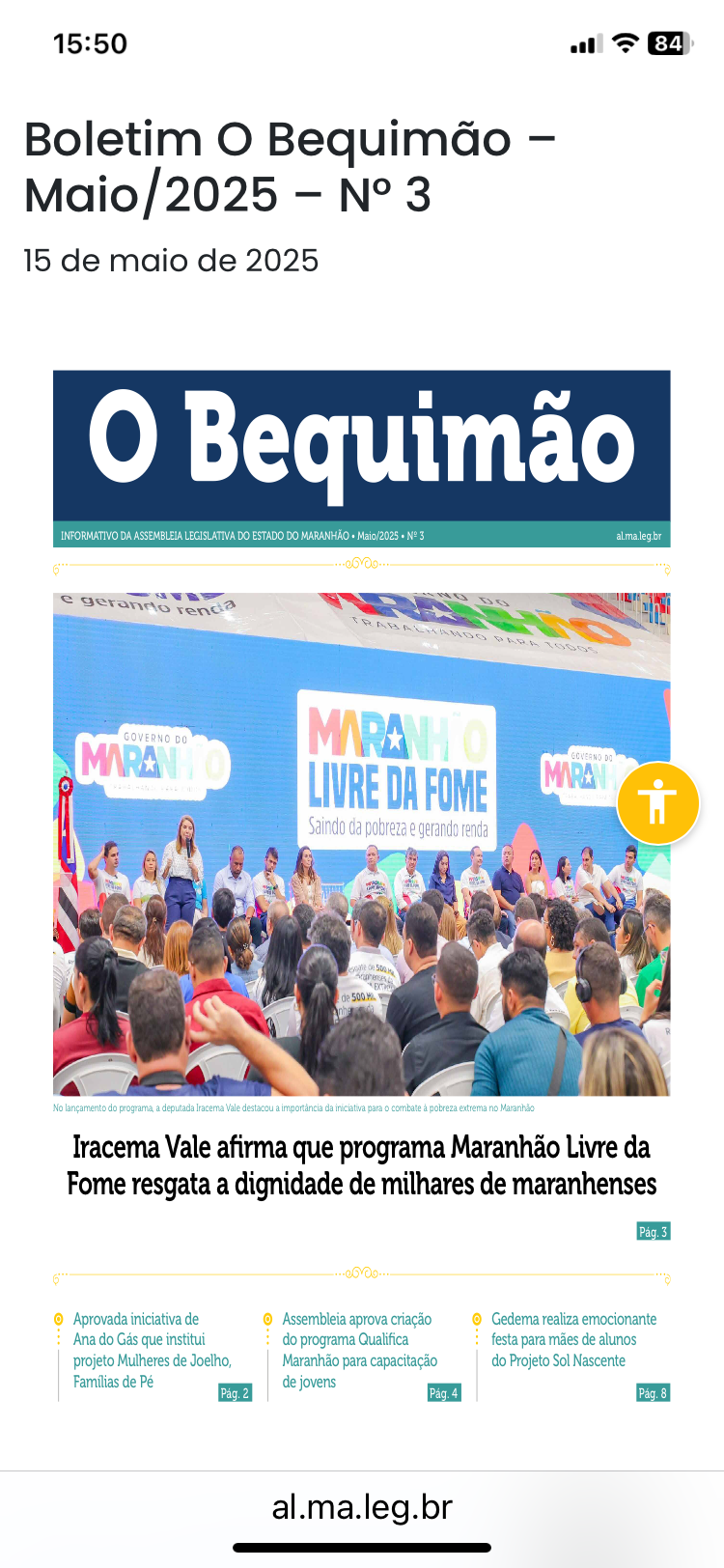This screenshot has height=1568, width=724.
Task: Open the accessibility options button
Action: (657, 802)
